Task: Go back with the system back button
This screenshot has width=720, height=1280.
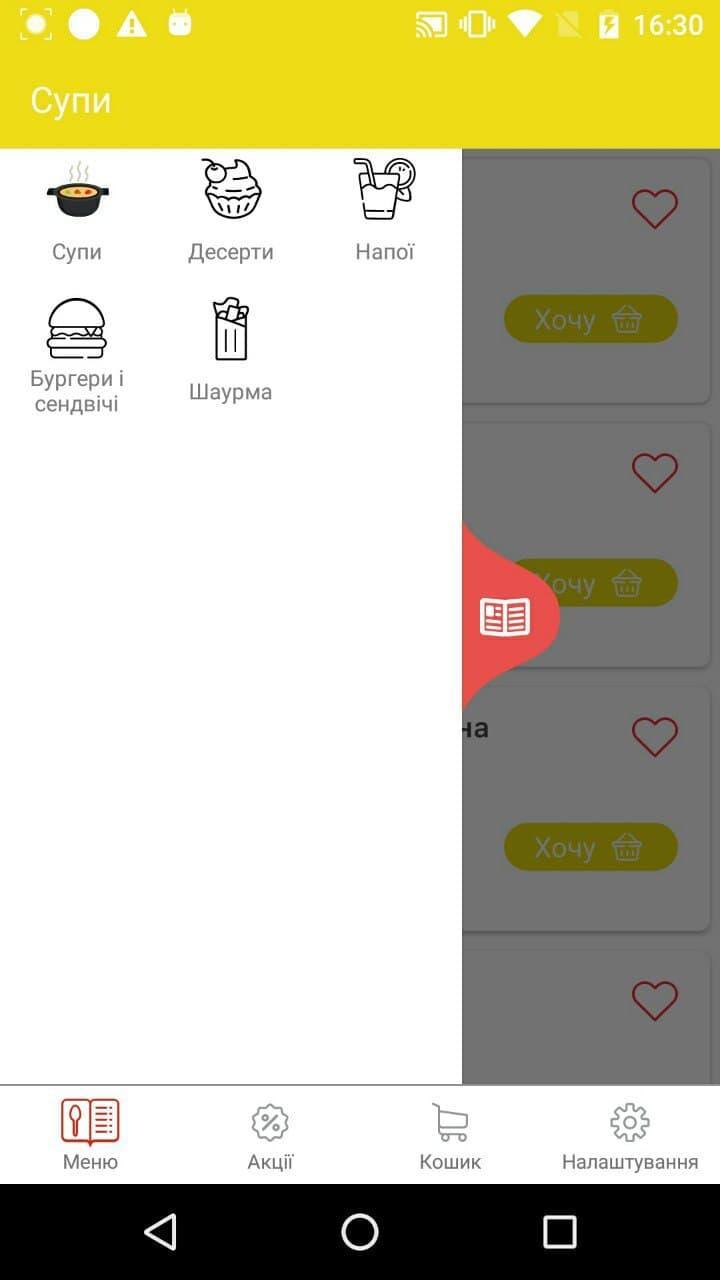Action: pyautogui.click(x=160, y=1232)
